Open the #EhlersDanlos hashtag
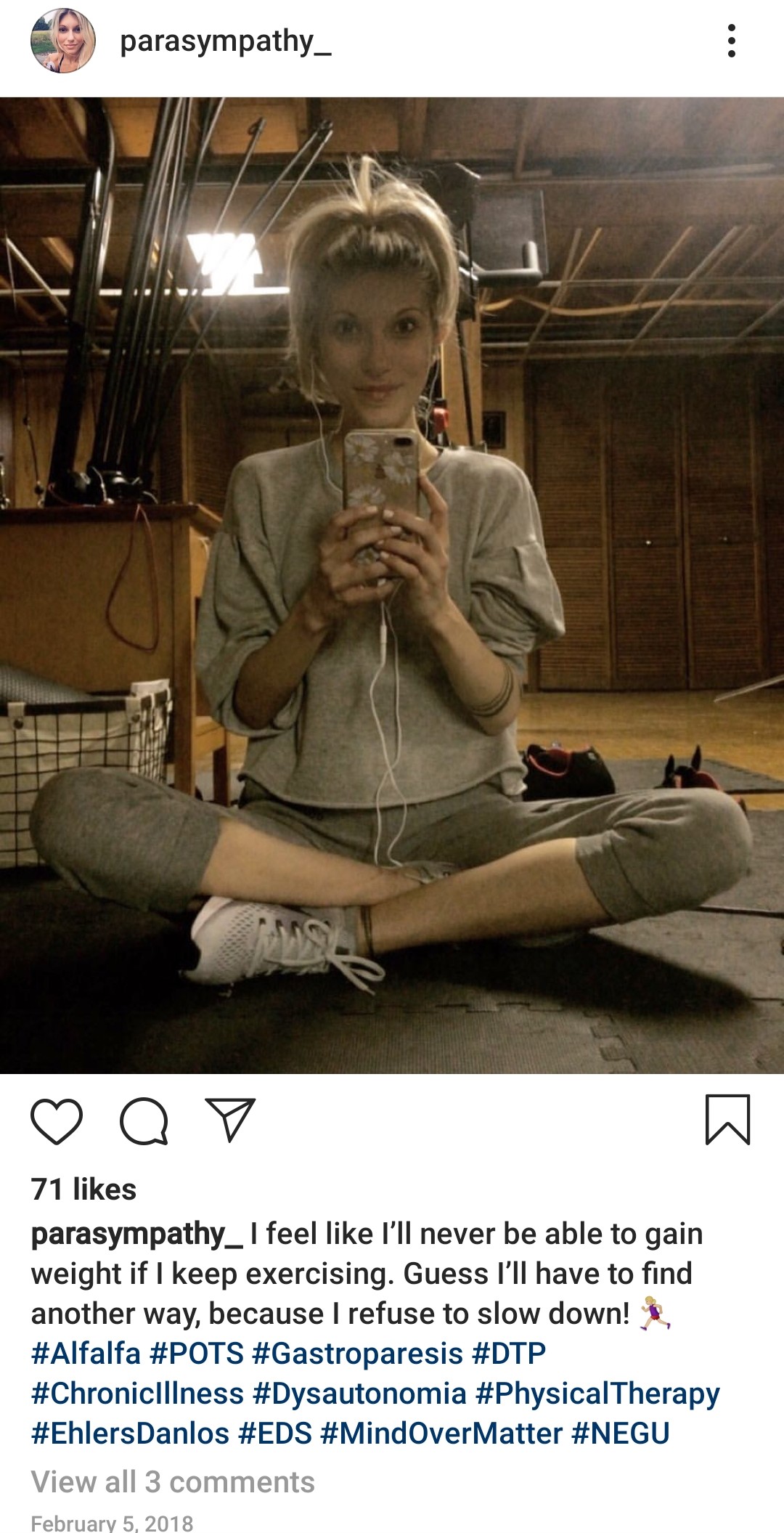 pos(131,1434)
